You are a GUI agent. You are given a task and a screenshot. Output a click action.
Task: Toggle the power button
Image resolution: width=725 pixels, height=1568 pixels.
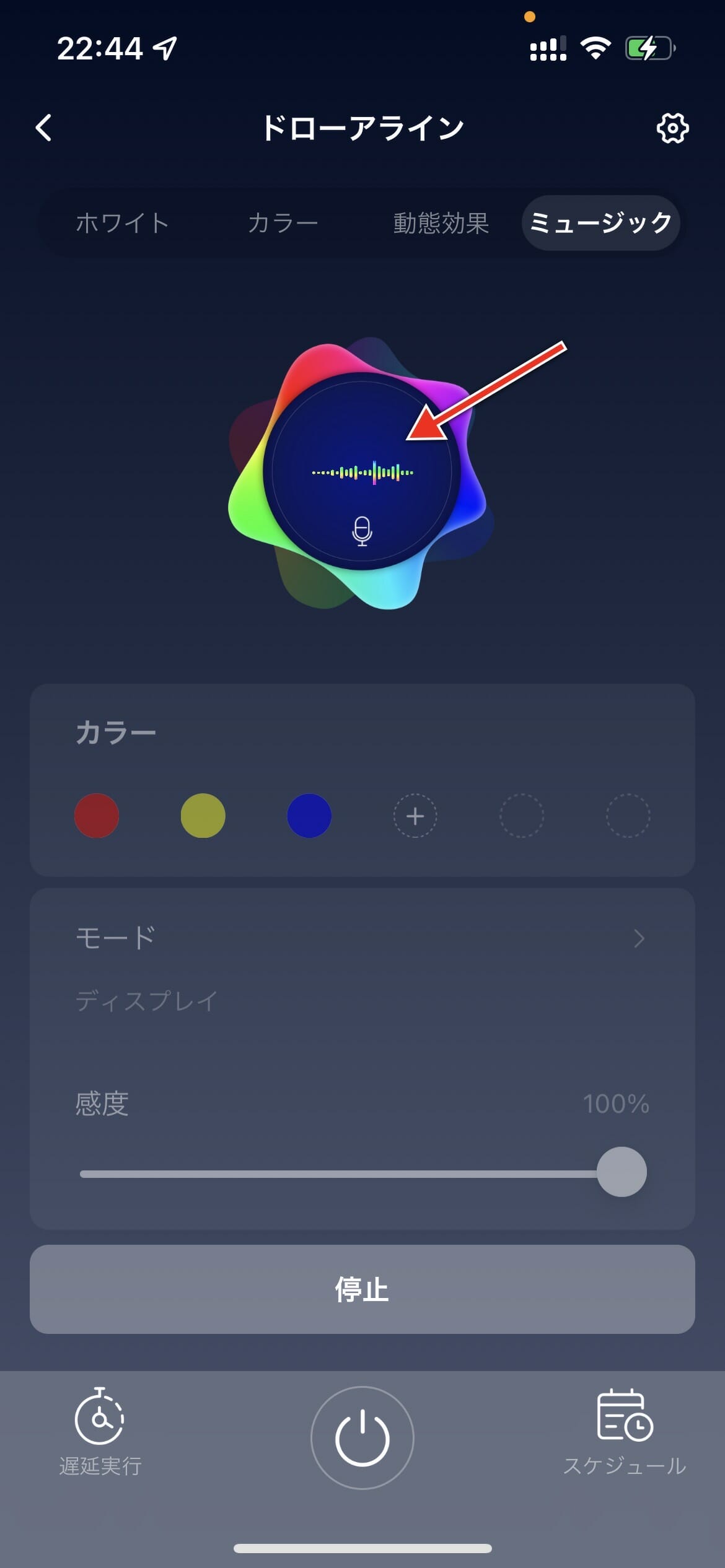[362, 1438]
